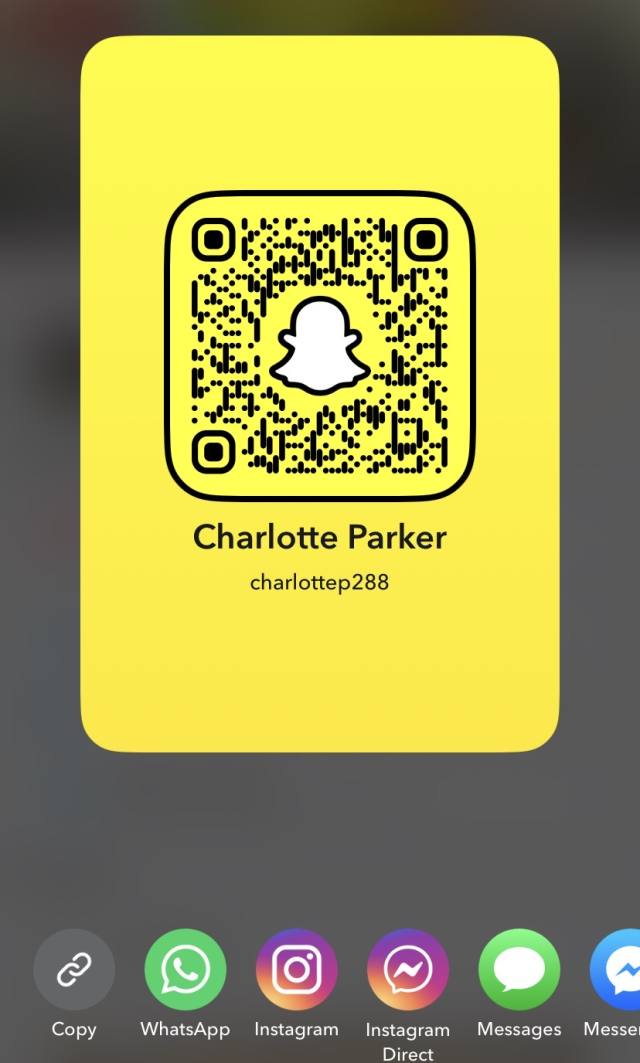Share the Snapcode through Messages
This screenshot has height=1063, width=640.
(519, 969)
